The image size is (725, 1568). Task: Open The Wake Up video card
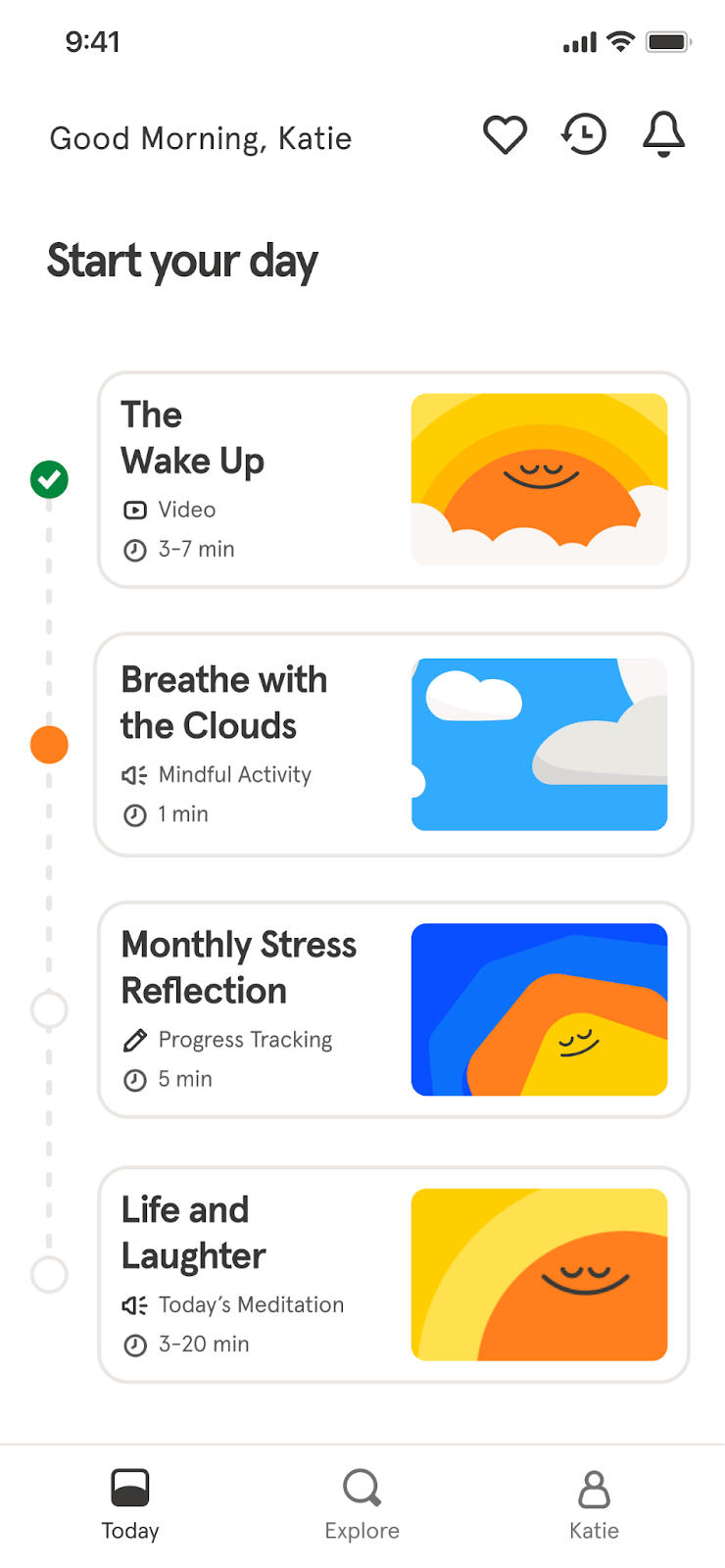point(394,480)
